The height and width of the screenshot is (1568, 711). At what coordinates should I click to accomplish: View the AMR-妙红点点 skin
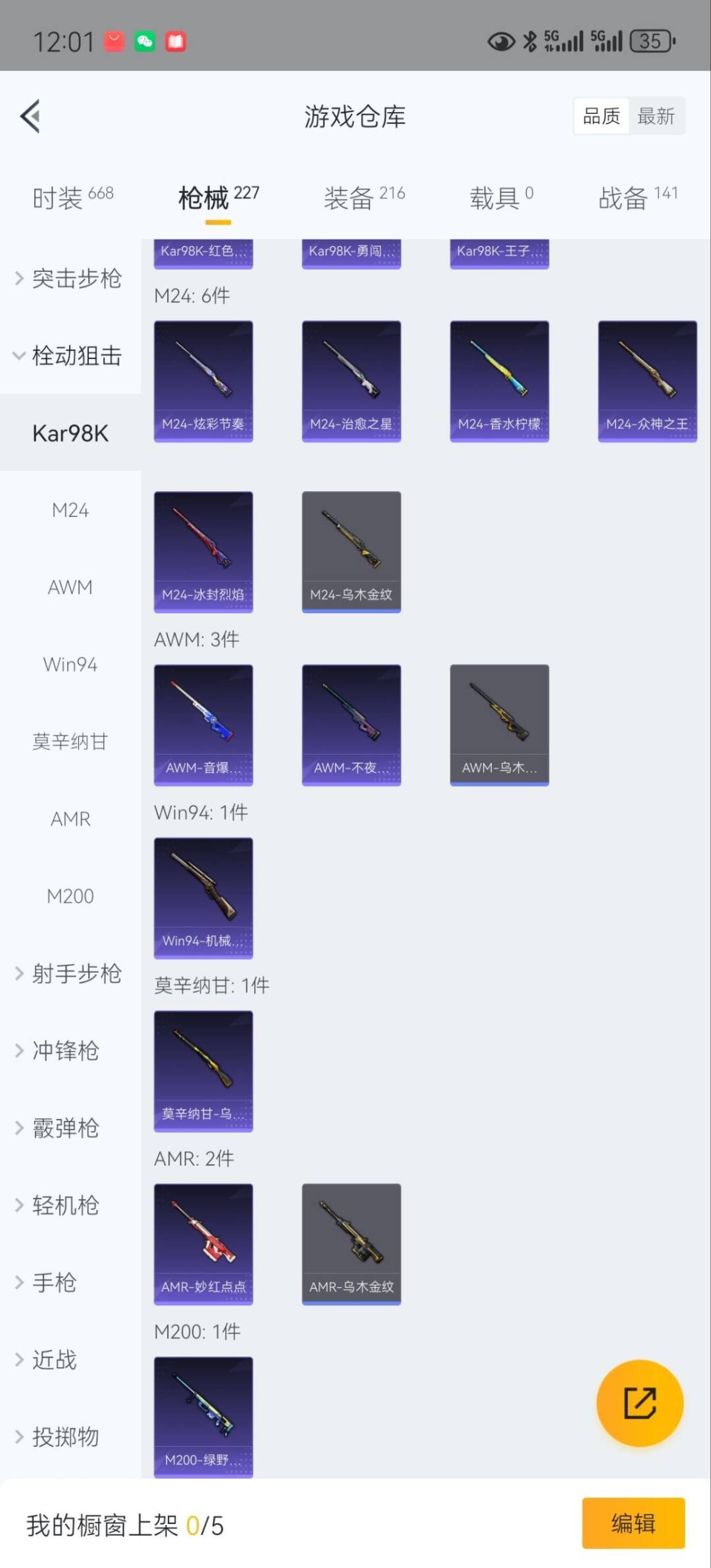203,1243
